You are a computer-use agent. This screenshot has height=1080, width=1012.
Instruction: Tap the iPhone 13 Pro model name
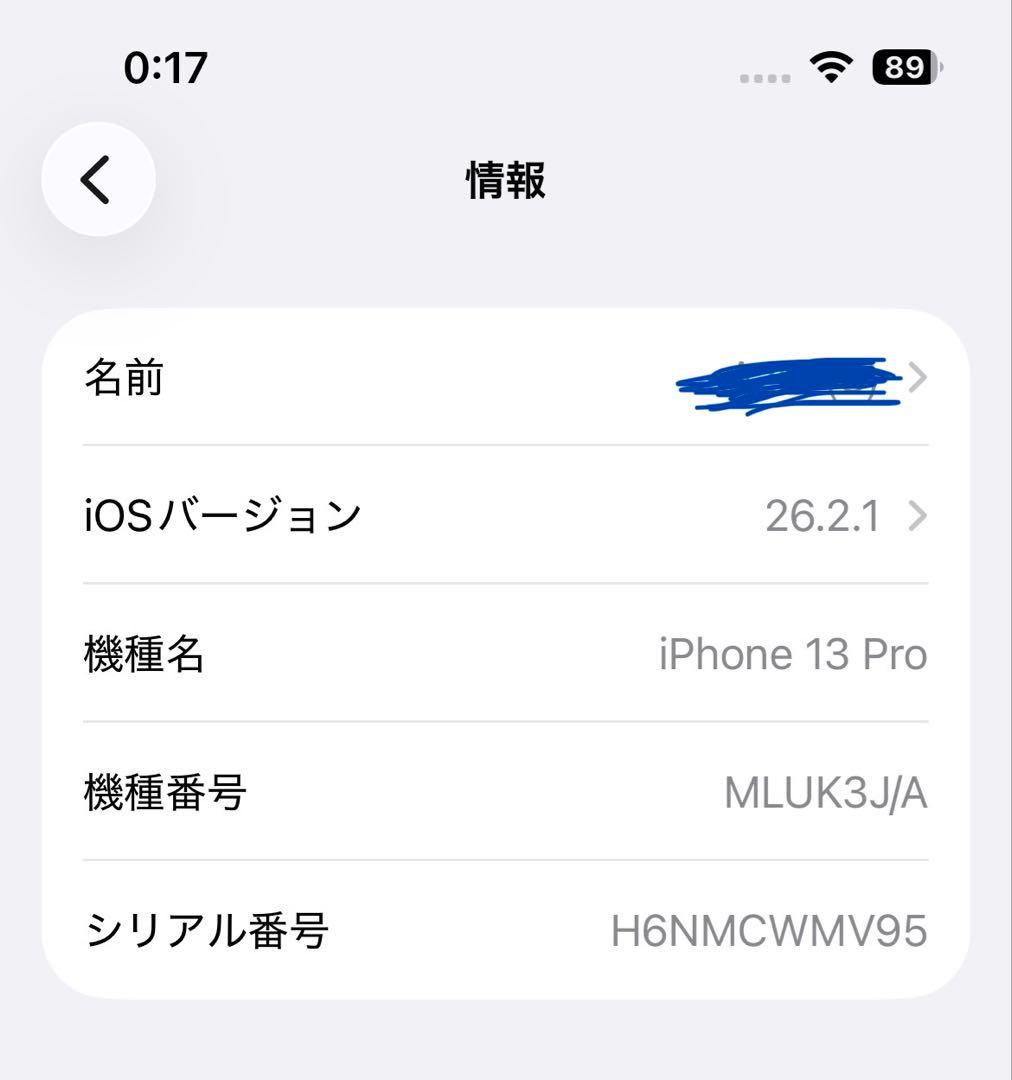[795, 654]
